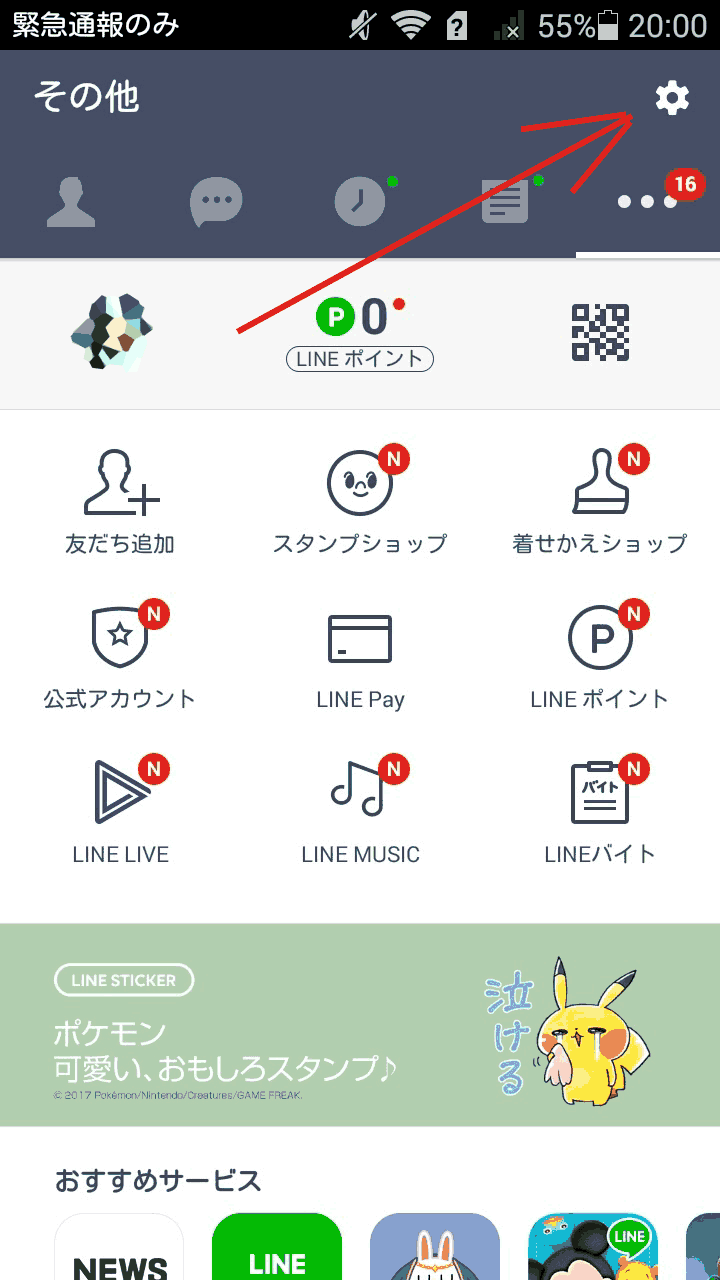
Task: View LINE ポイント balance button
Action: point(360,334)
